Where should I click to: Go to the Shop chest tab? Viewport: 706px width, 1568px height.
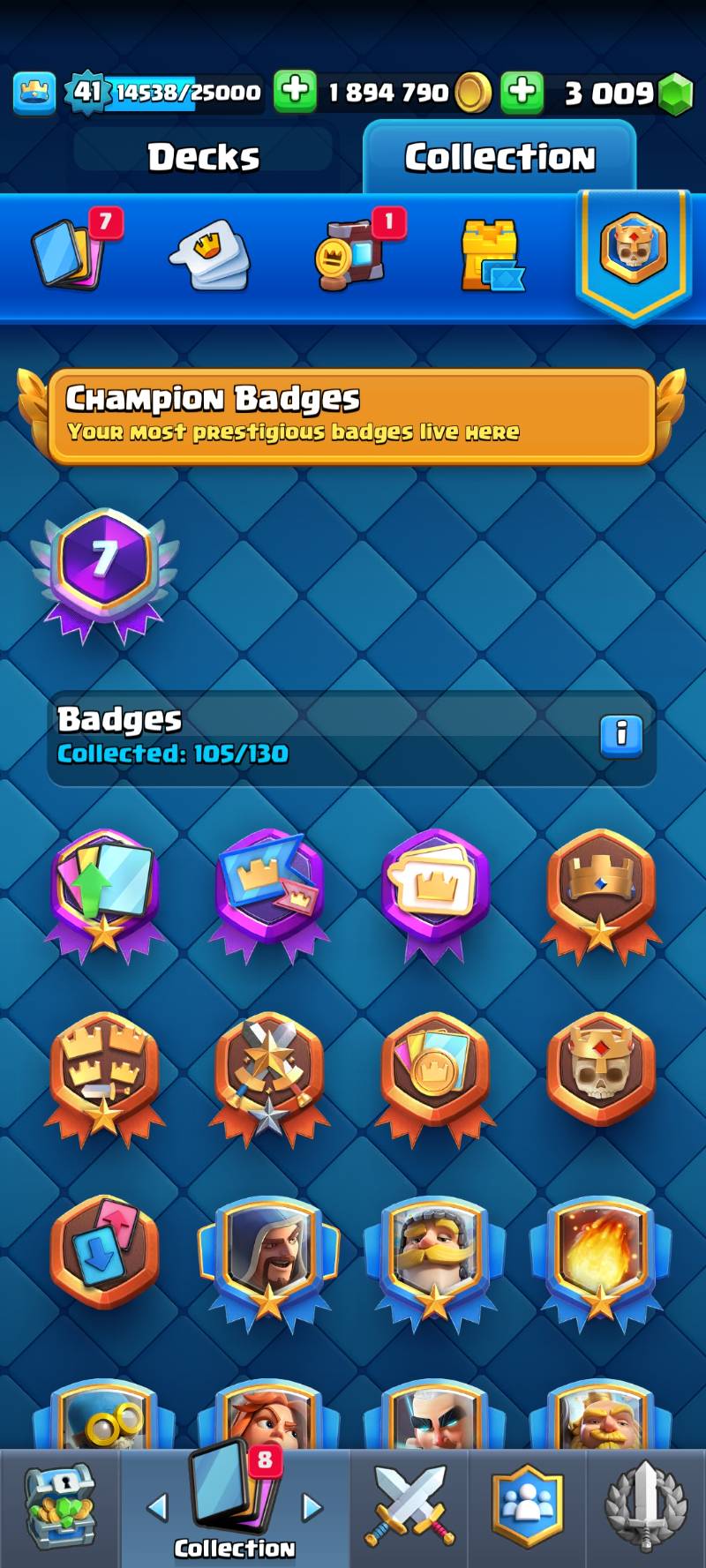(59, 1509)
